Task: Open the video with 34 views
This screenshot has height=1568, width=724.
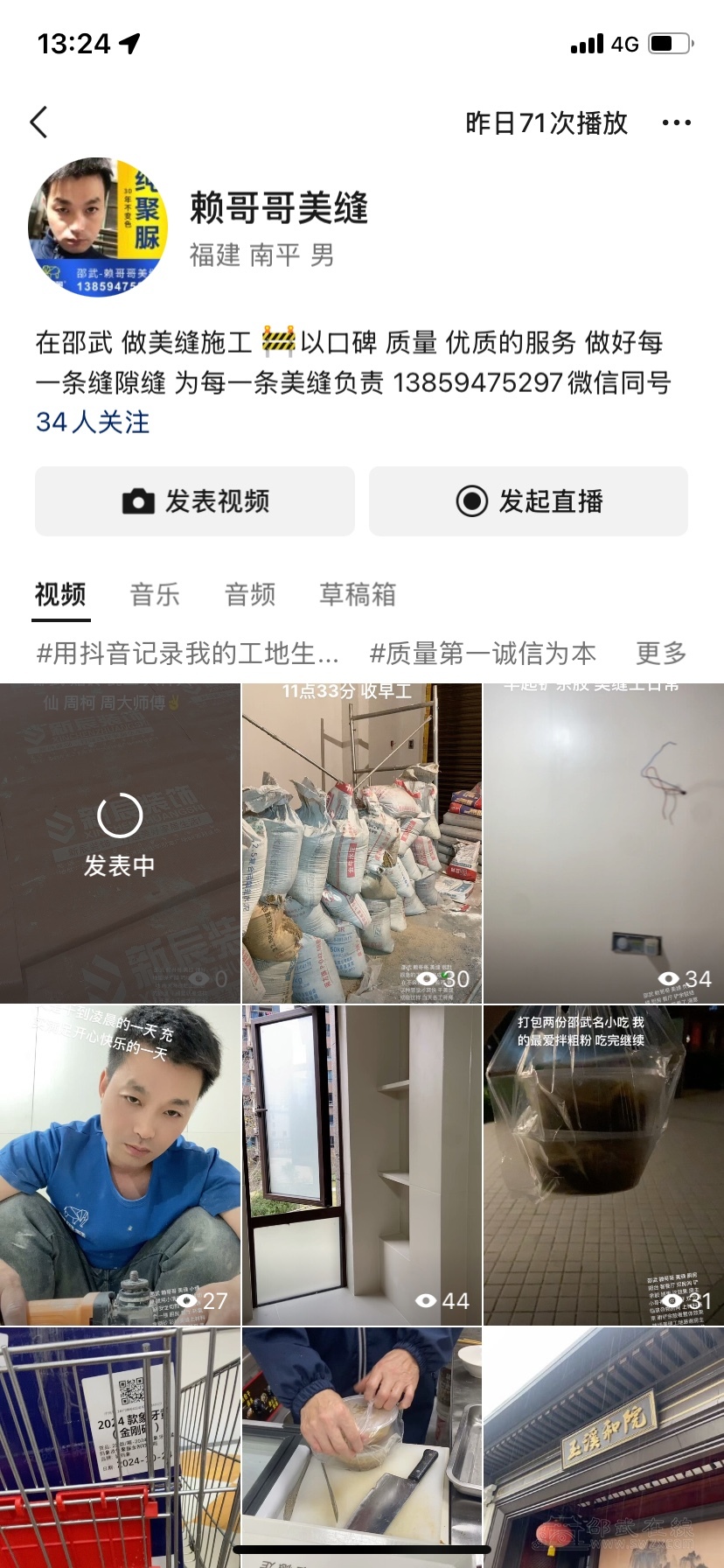Action: coord(603,843)
